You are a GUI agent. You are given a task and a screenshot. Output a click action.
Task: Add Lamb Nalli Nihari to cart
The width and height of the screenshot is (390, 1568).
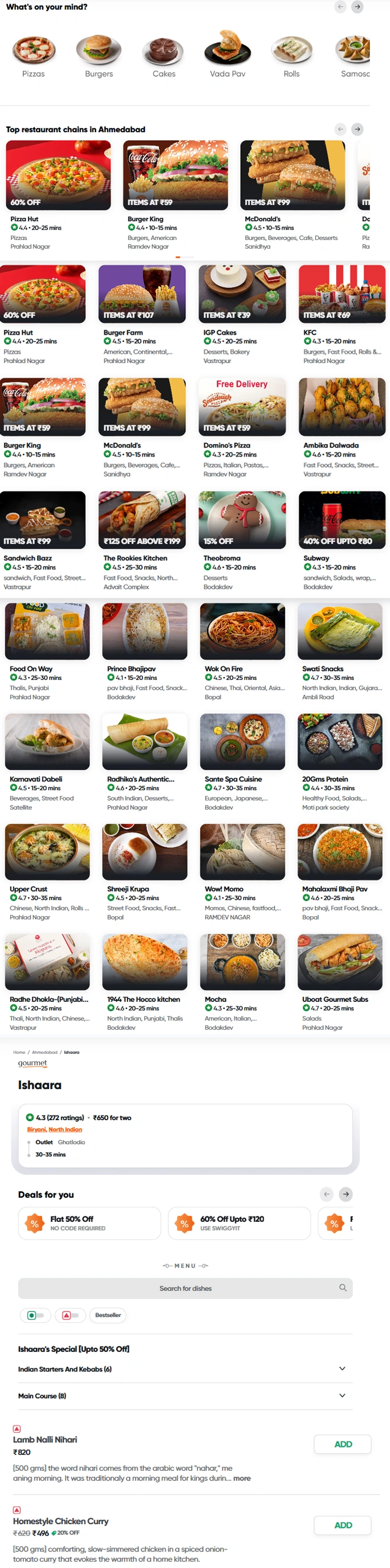(343, 1444)
